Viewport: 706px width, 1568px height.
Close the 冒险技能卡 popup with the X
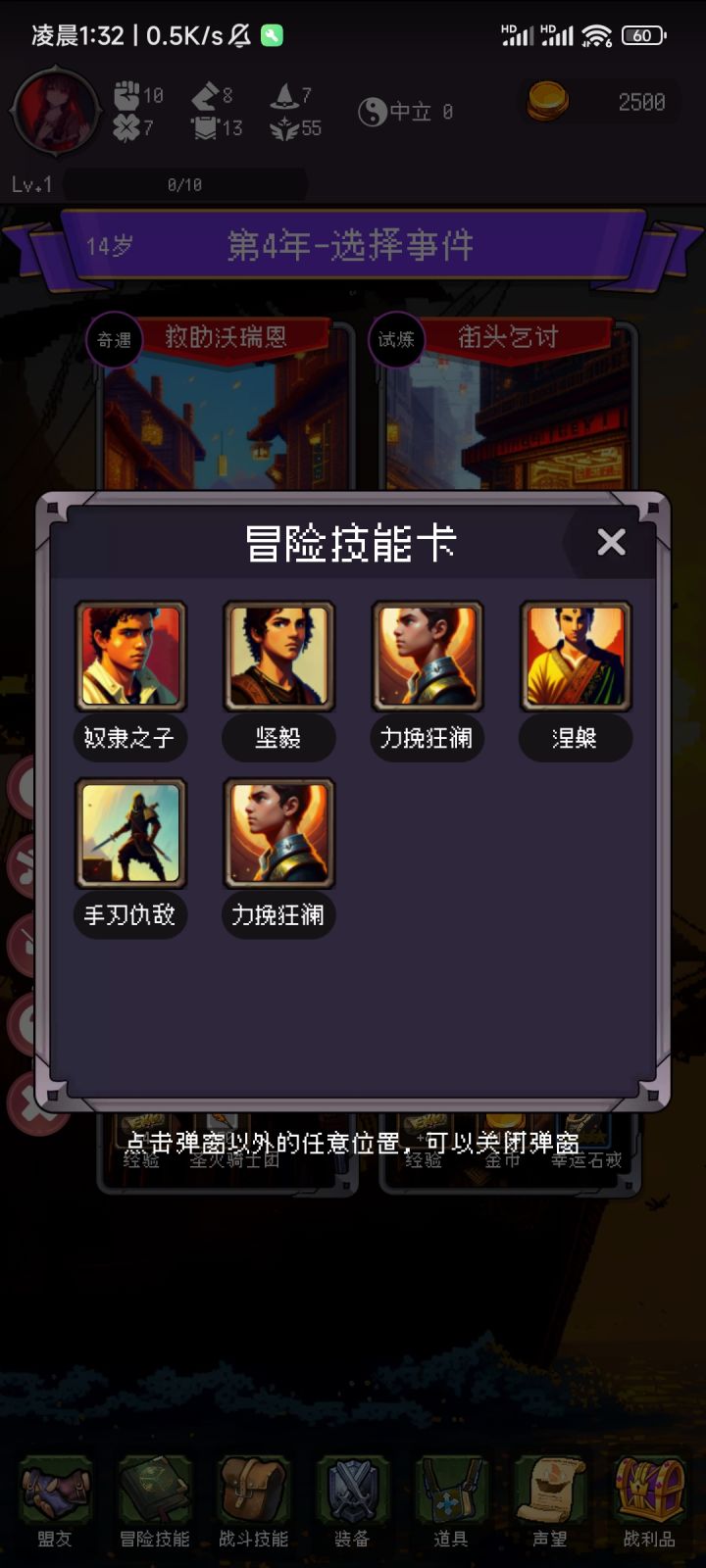click(611, 542)
